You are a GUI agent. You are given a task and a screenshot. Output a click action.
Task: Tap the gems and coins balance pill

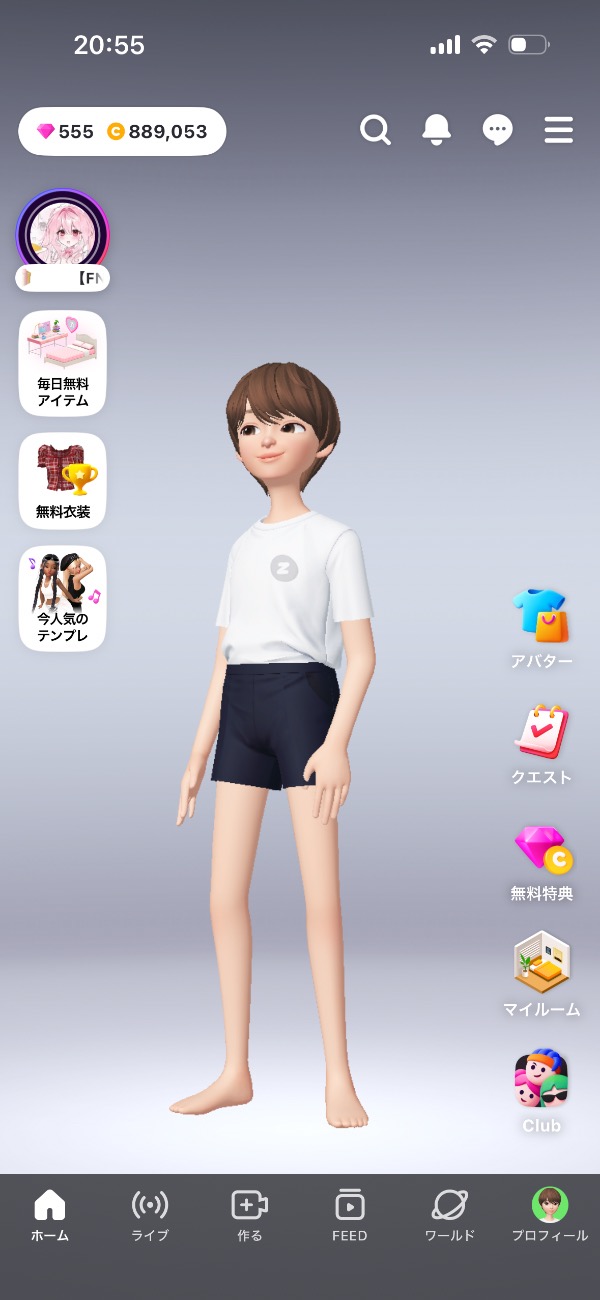point(122,131)
